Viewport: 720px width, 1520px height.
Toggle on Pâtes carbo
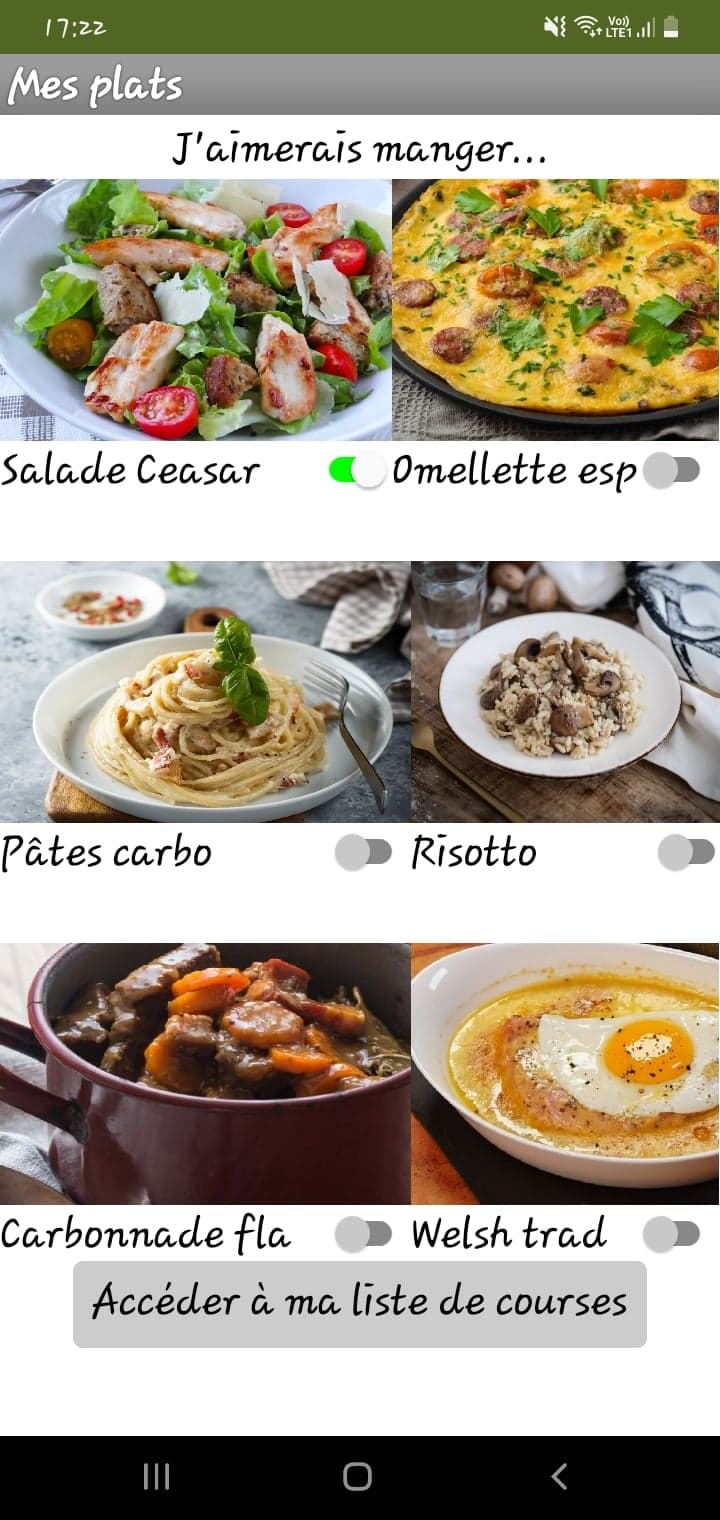(362, 852)
